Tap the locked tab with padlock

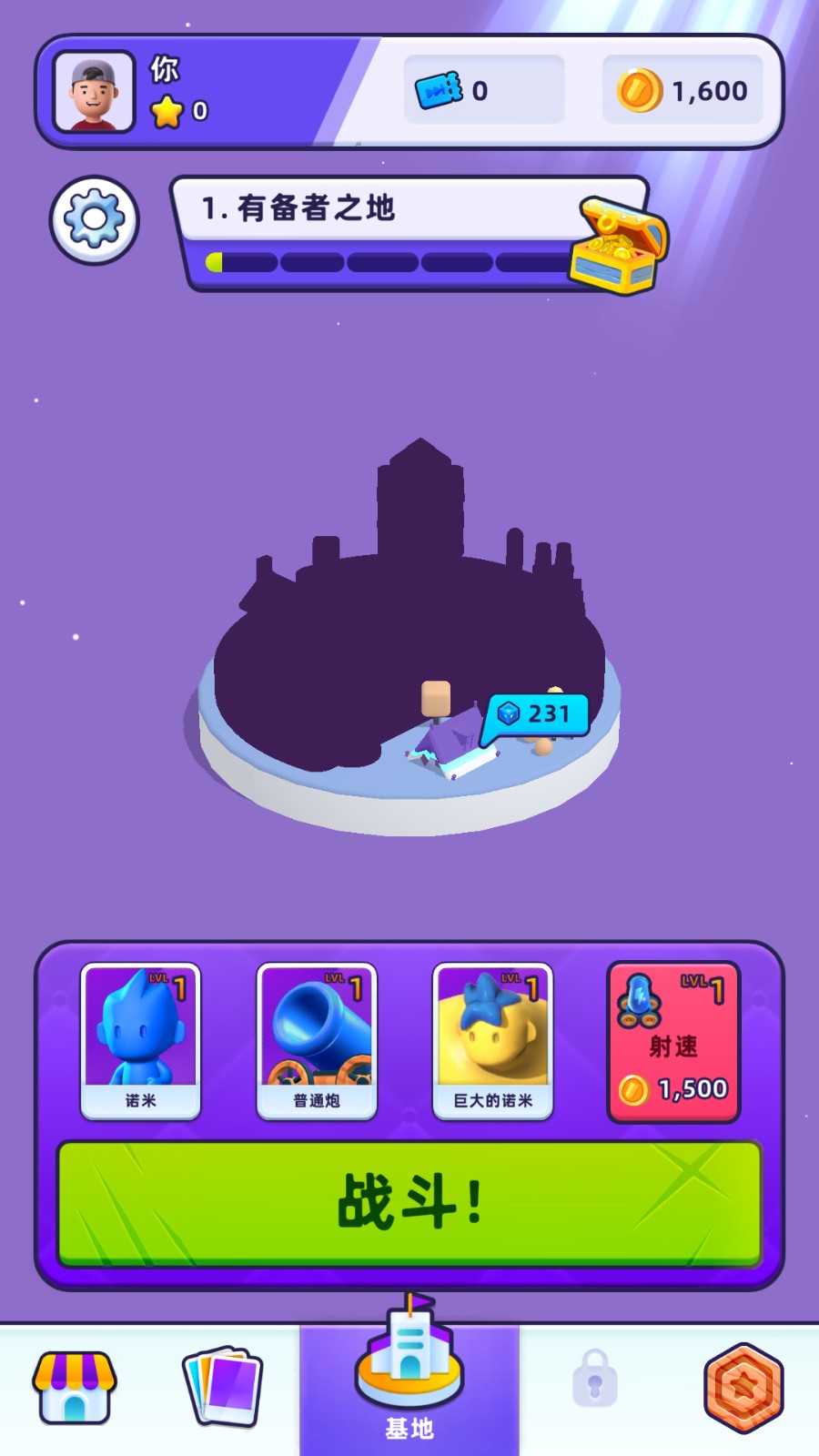[x=595, y=1379]
